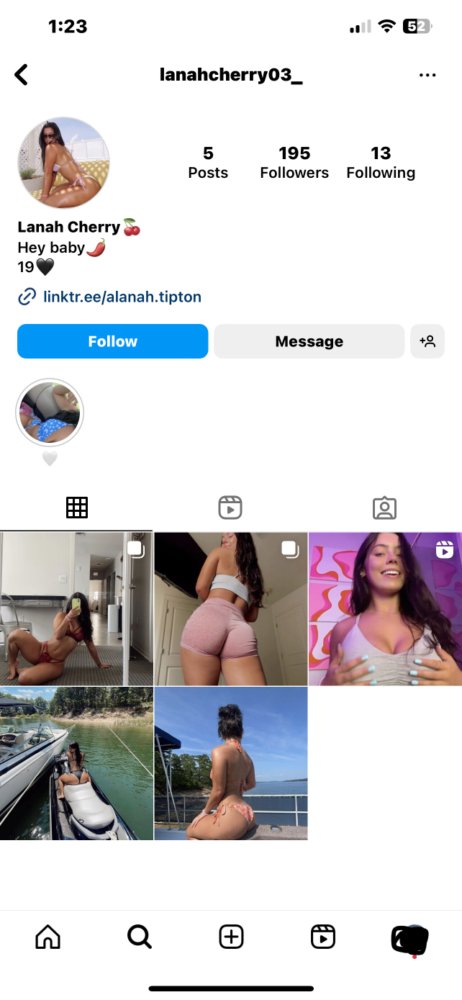Open the Reels tab in the bottom bar
Image resolution: width=462 pixels, height=1000 pixels.
tap(323, 937)
